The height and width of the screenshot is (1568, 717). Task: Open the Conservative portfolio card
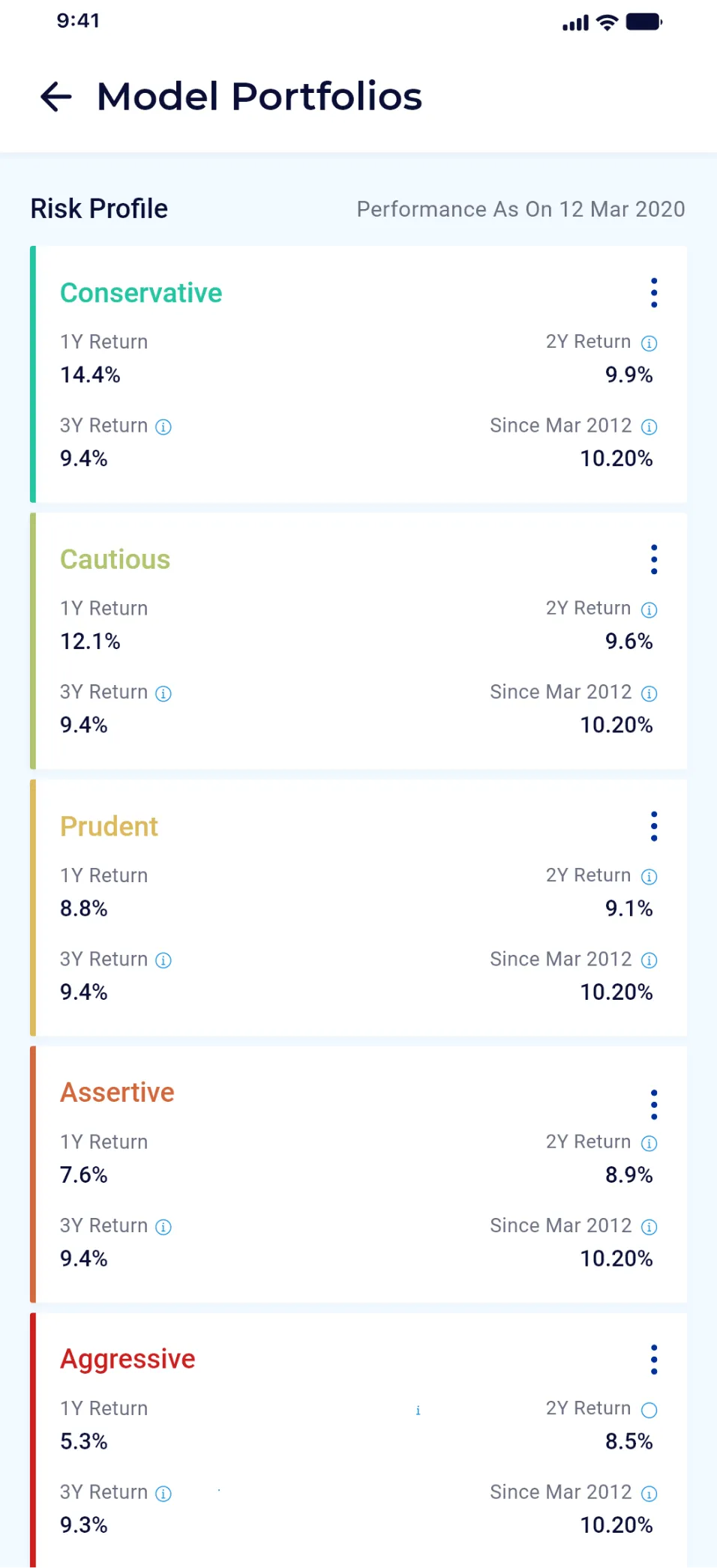358,374
